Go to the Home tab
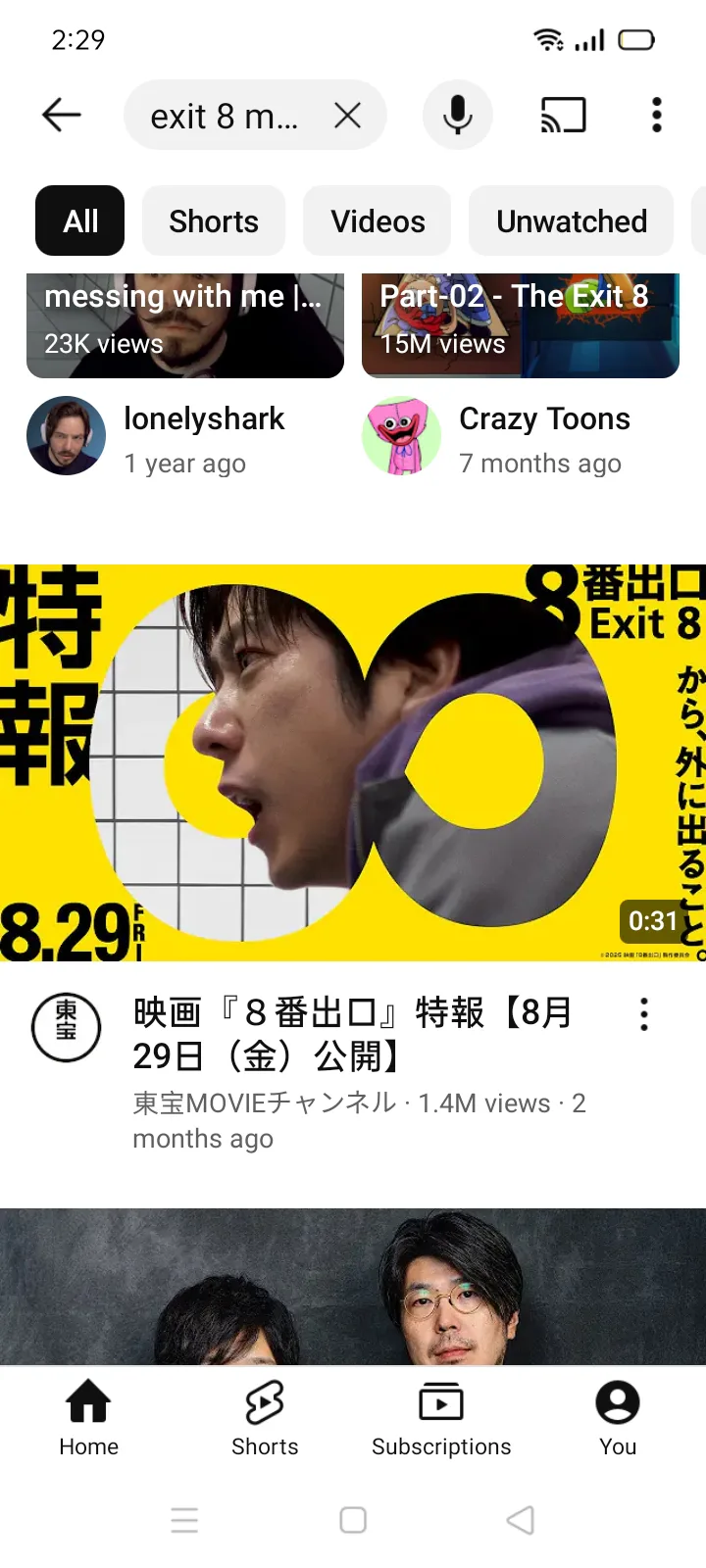This screenshot has width=706, height=1568. [88, 1418]
